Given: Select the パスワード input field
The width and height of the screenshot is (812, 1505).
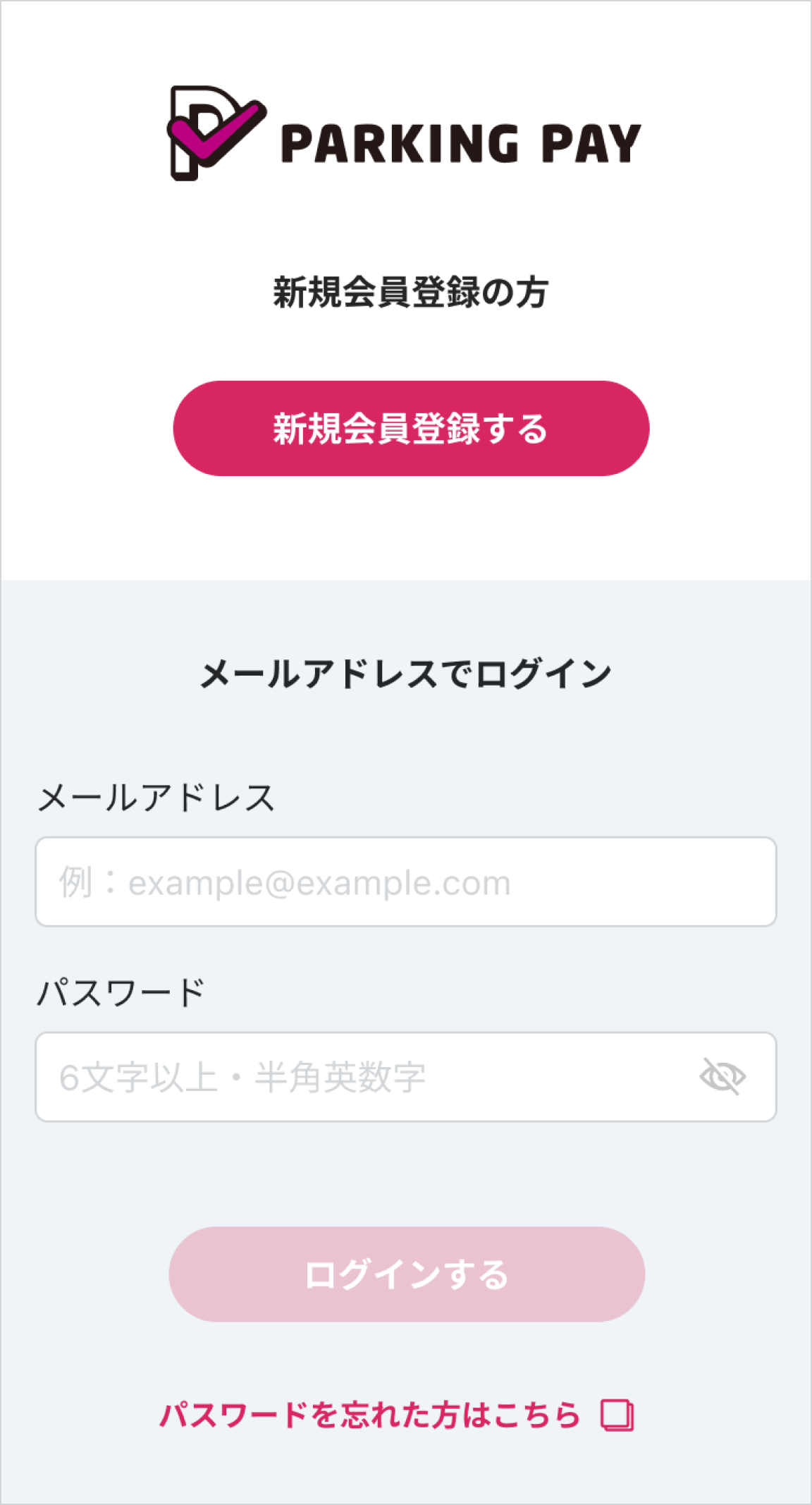Looking at the screenshot, I should pyautogui.click(x=367, y=1077).
